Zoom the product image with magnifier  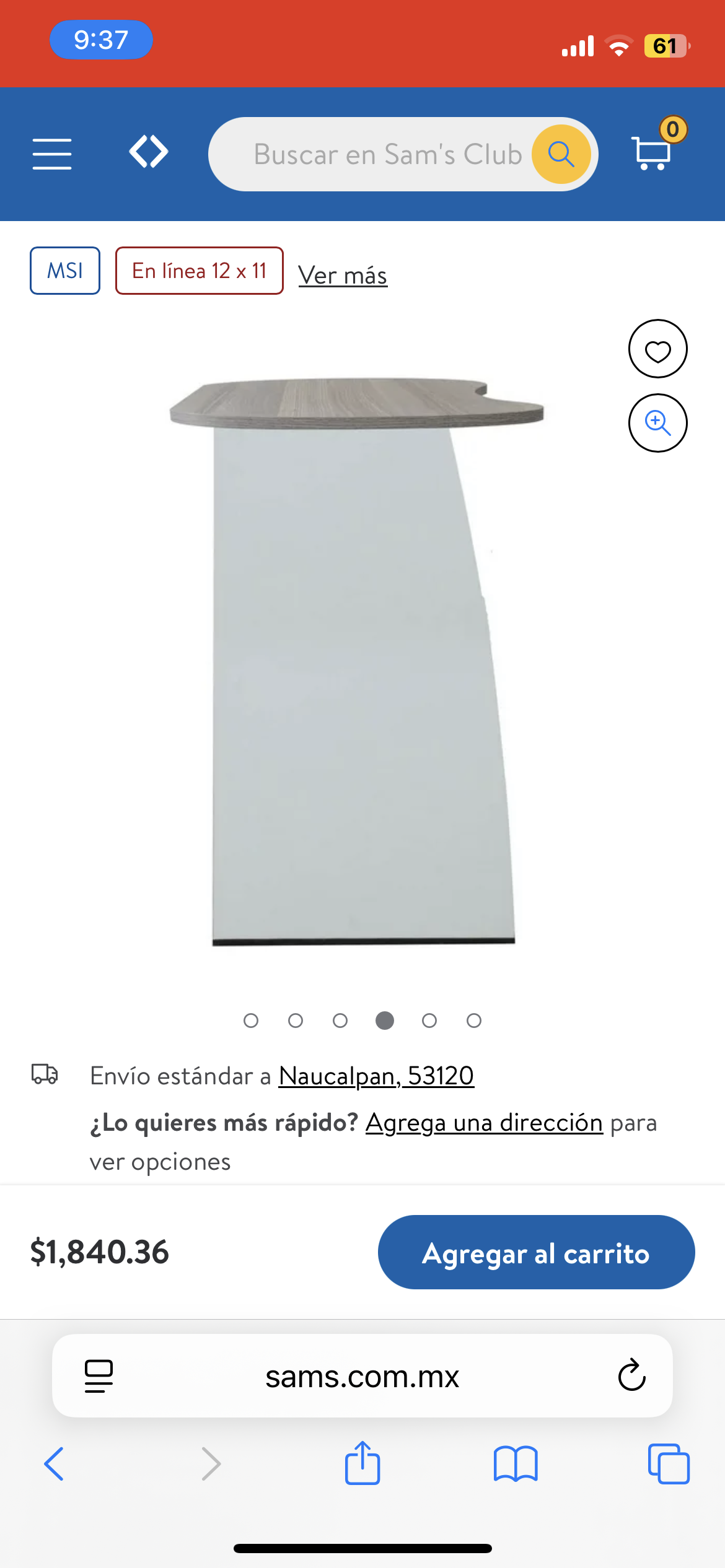[657, 423]
